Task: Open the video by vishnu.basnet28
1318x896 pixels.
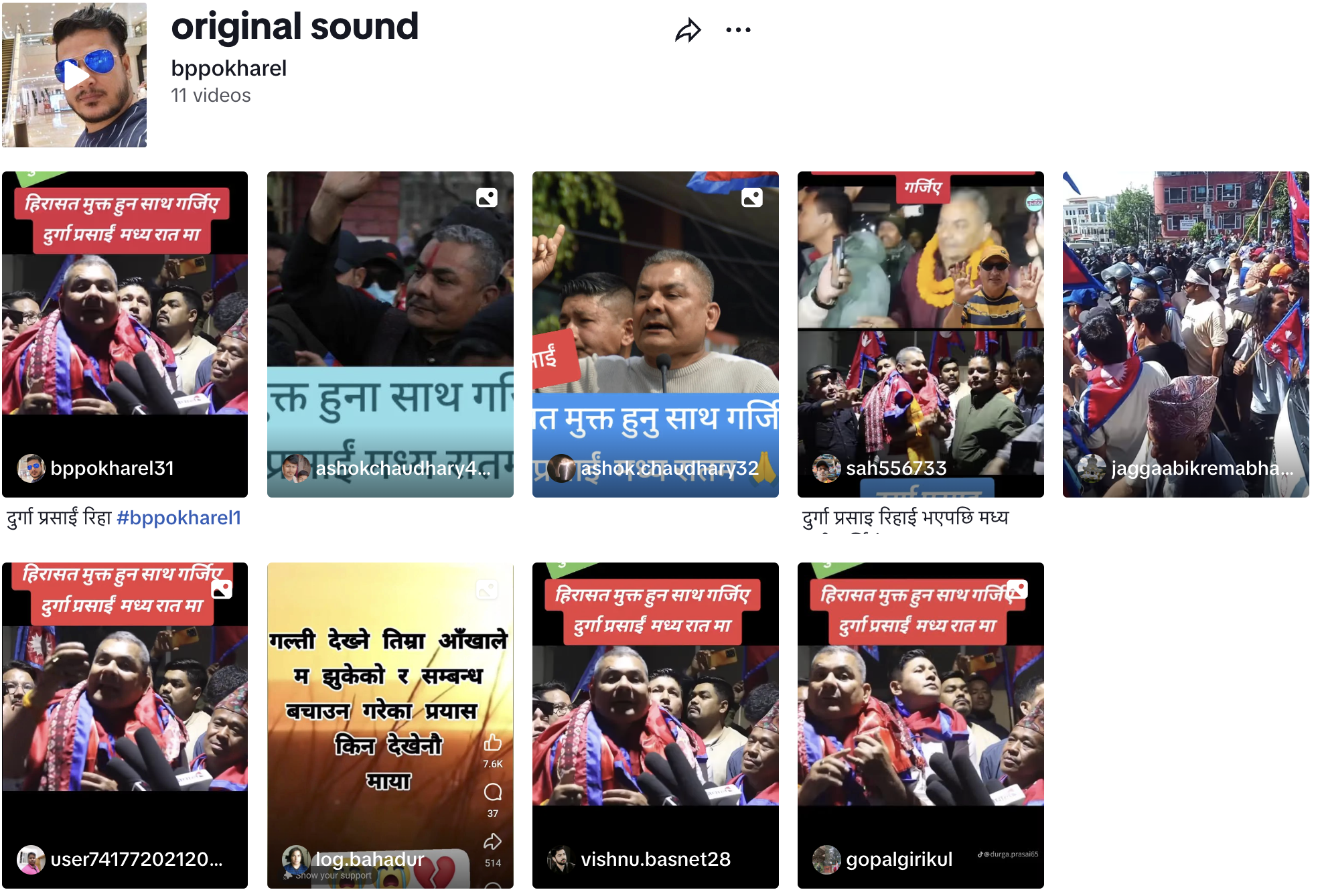Action: pos(655,725)
